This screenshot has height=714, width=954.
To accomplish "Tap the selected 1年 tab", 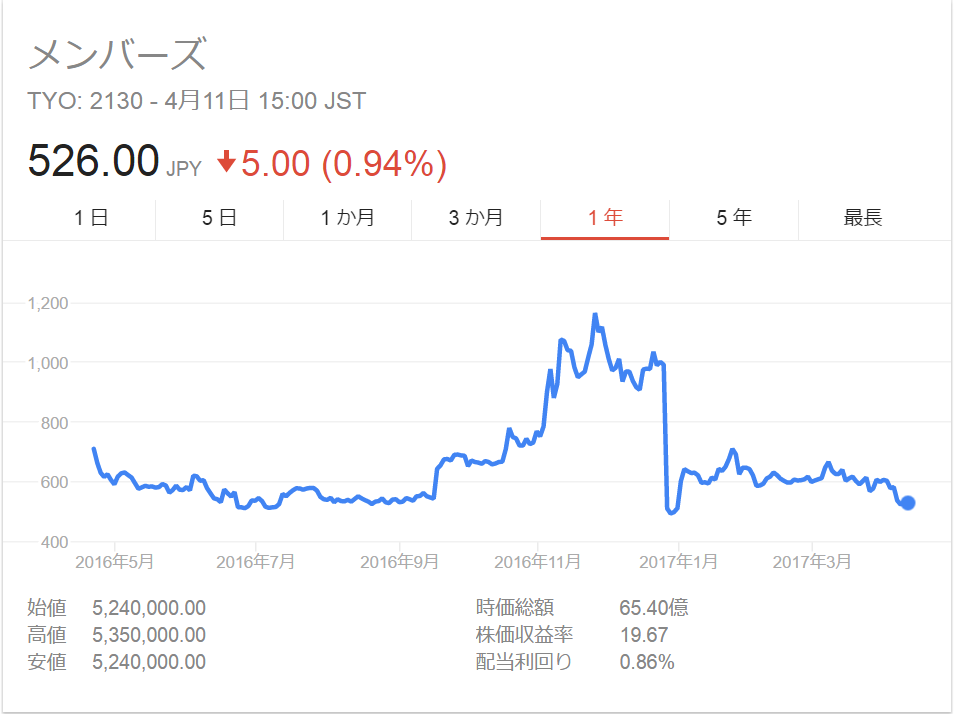I will coord(605,219).
